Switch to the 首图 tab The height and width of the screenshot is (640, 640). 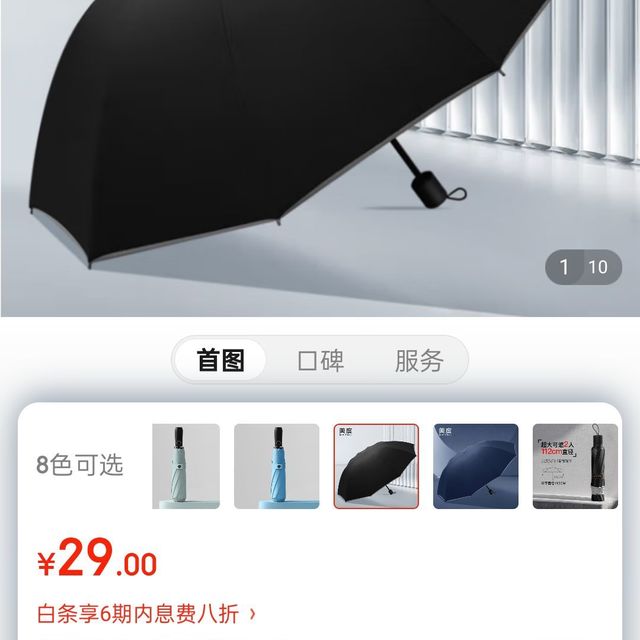[x=220, y=361]
